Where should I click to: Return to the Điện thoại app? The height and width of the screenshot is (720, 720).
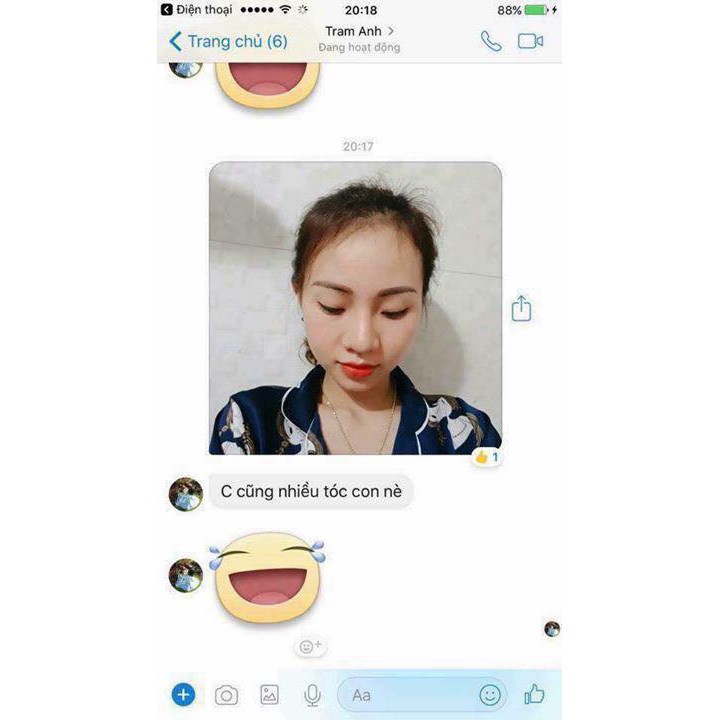point(196,10)
